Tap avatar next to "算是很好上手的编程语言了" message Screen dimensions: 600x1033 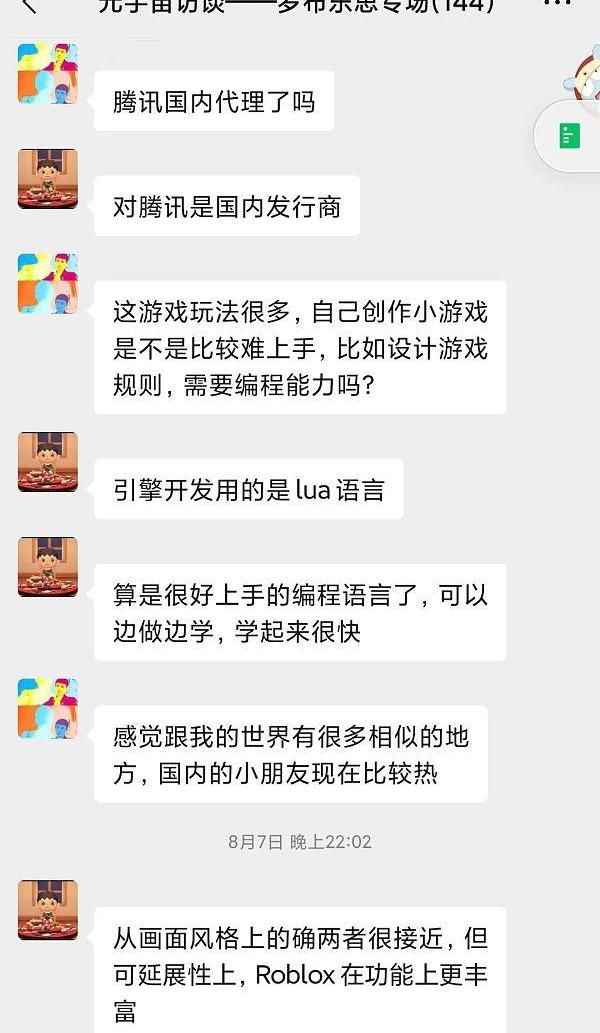(x=47, y=567)
